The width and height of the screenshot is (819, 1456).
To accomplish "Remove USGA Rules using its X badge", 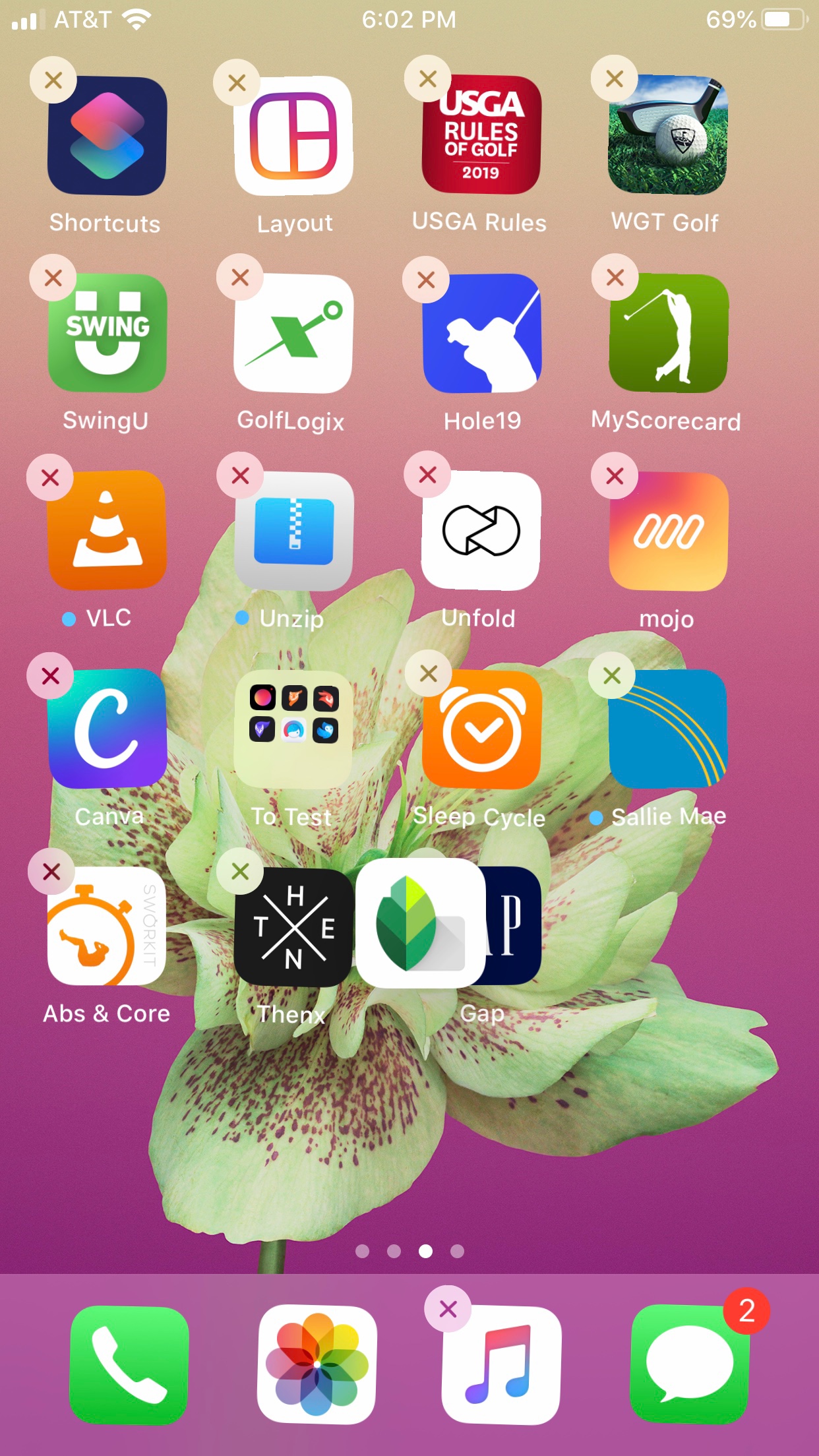I will 428,79.
